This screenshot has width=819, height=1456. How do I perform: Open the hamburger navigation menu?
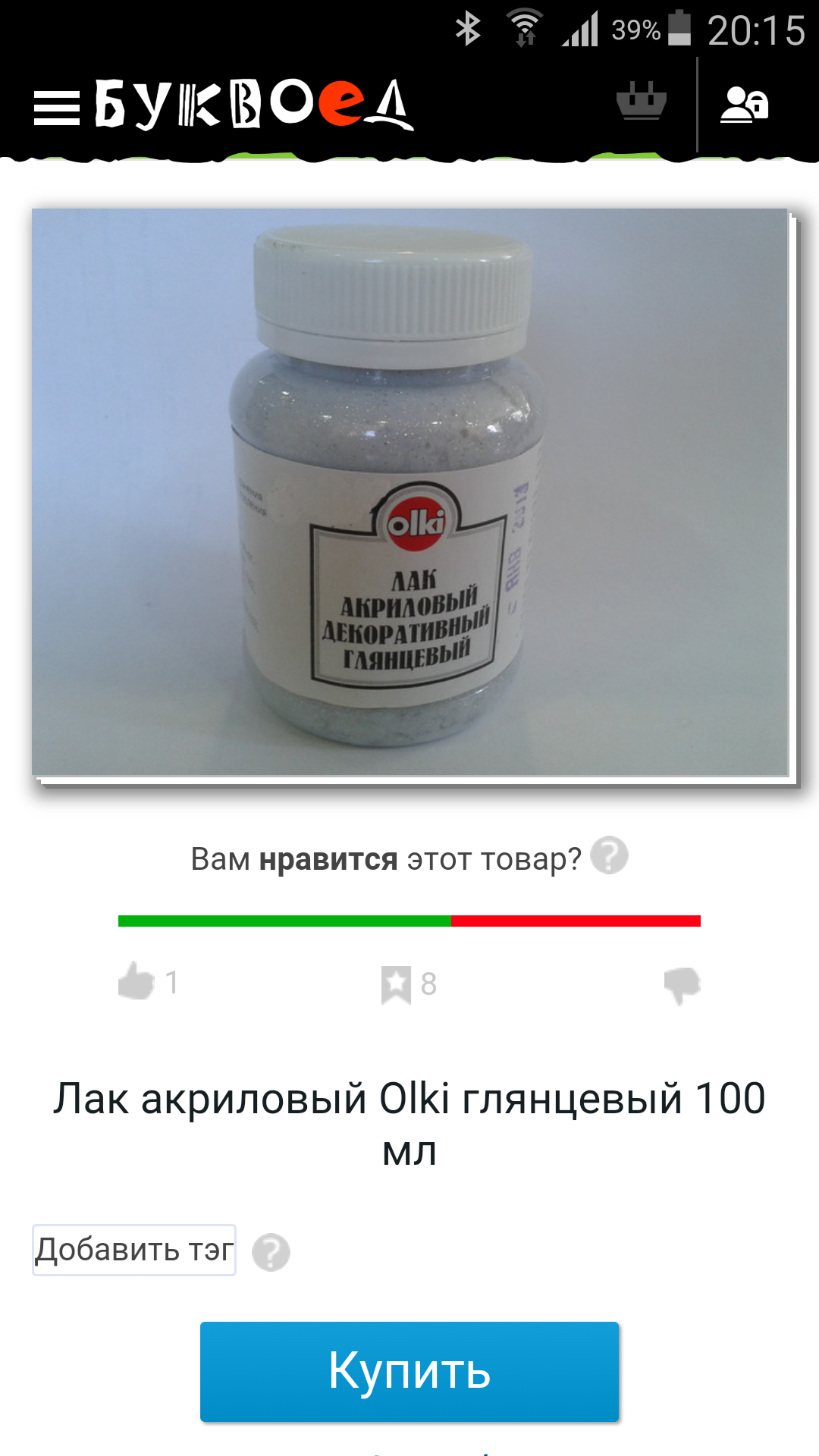(x=57, y=108)
